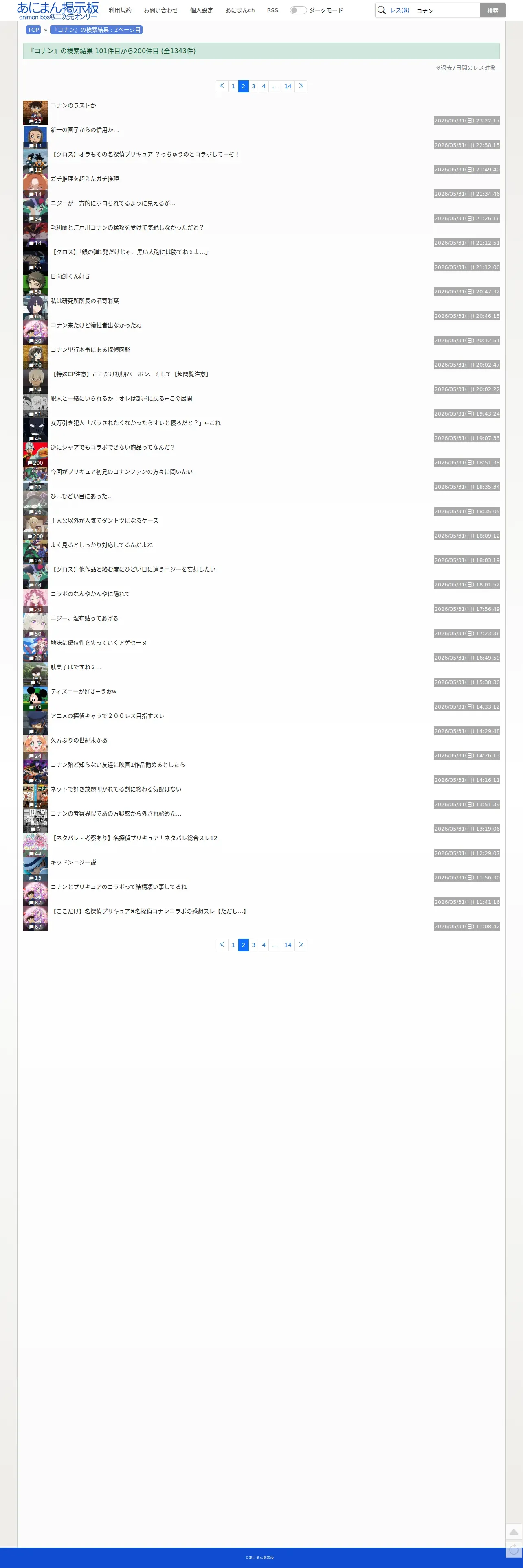The height and width of the screenshot is (1568, 523).
Task: Go to page 1 in bottom pagination
Action: click(x=233, y=945)
